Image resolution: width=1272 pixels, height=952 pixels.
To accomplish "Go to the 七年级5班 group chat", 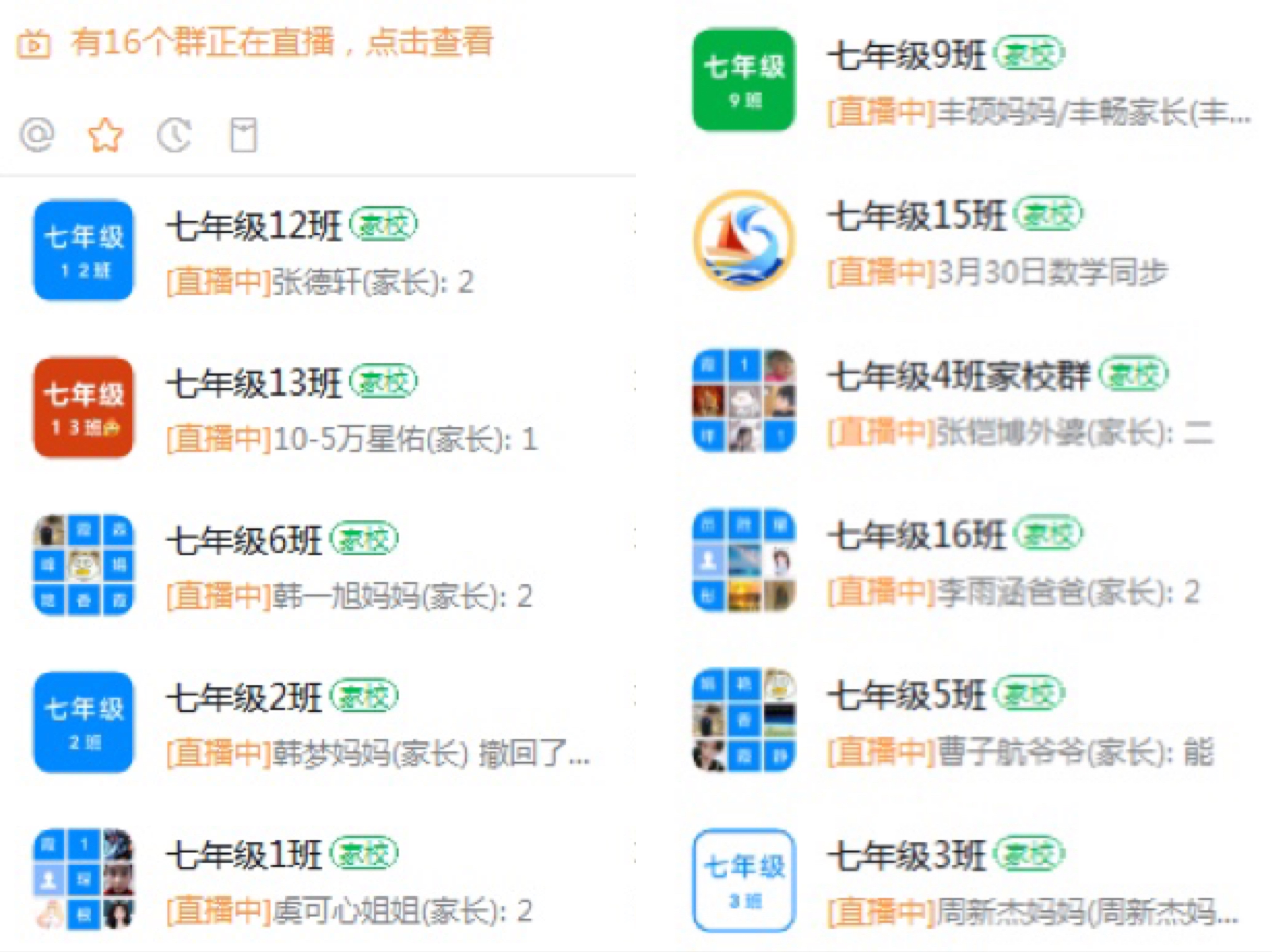I will click(978, 721).
